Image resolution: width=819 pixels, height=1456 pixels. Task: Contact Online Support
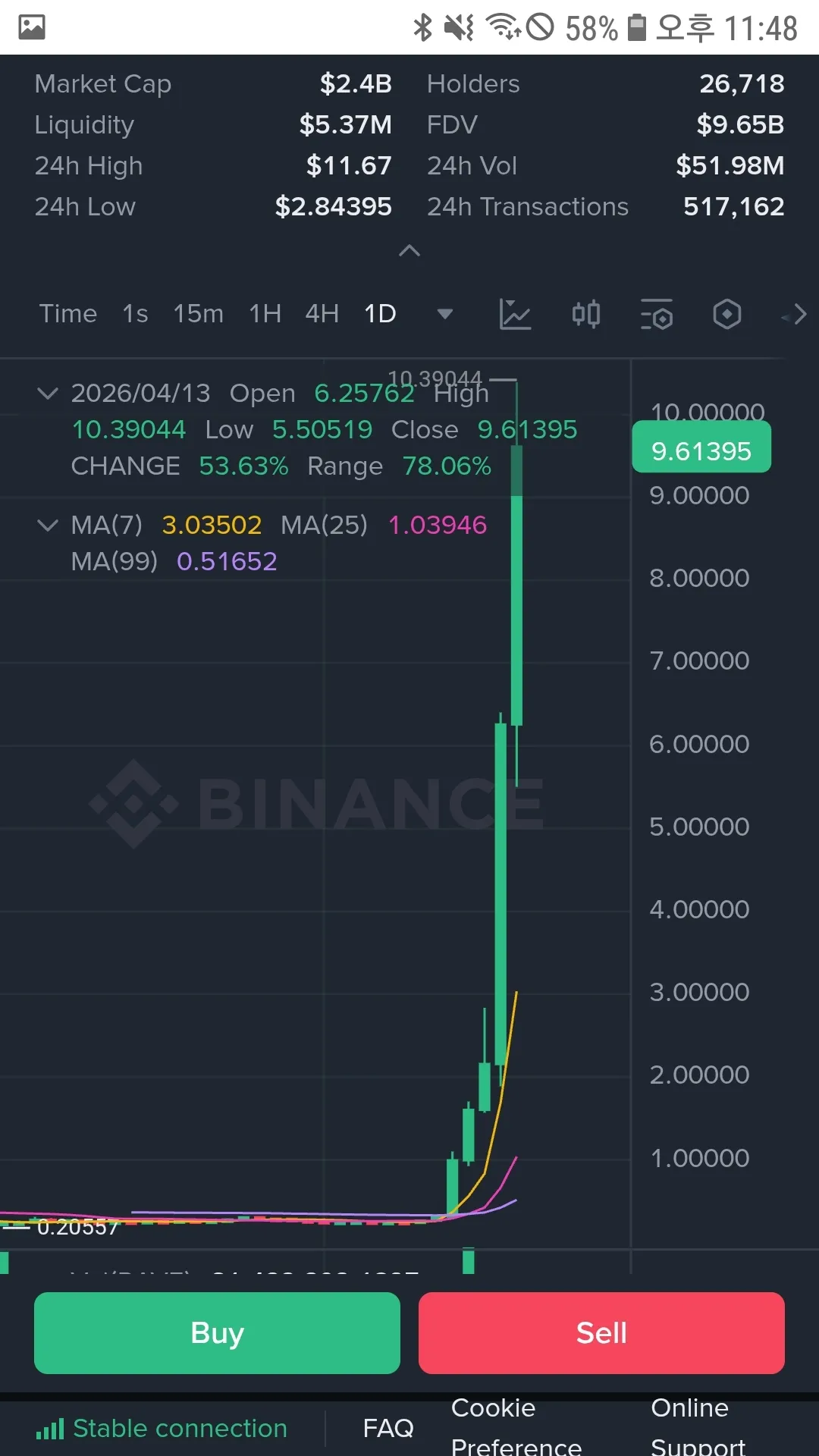pos(698,1427)
